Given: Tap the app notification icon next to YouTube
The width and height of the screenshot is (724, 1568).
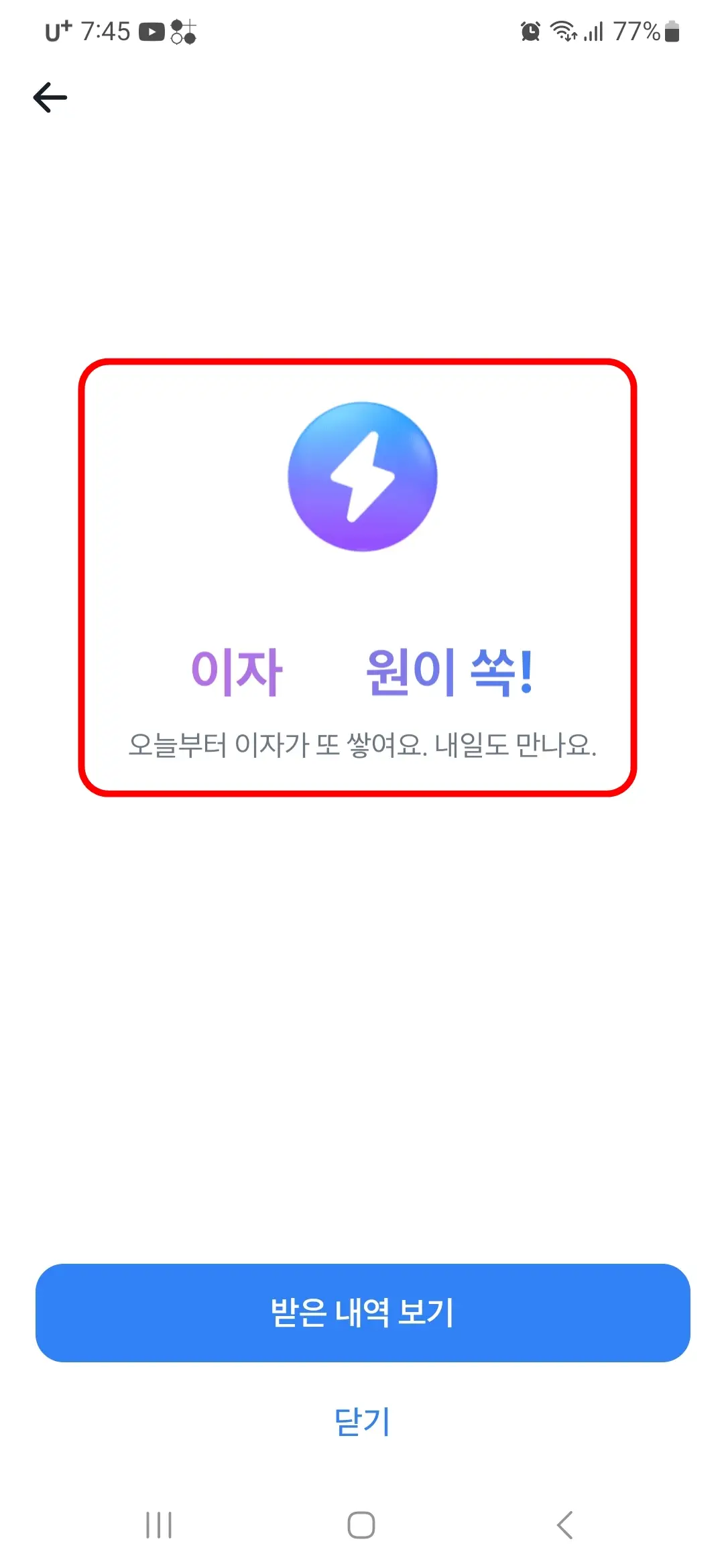Looking at the screenshot, I should click(x=184, y=31).
